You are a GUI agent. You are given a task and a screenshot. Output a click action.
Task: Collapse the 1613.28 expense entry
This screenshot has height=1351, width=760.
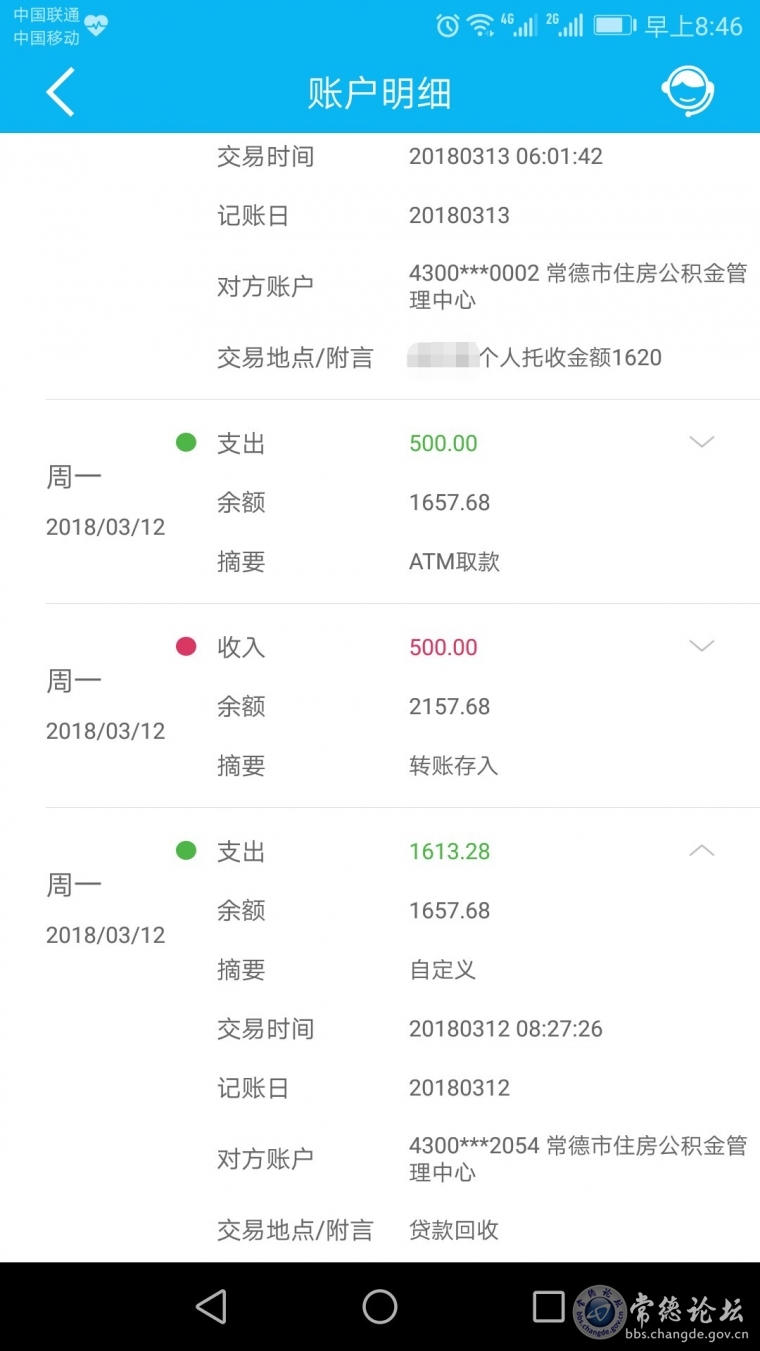(x=702, y=850)
